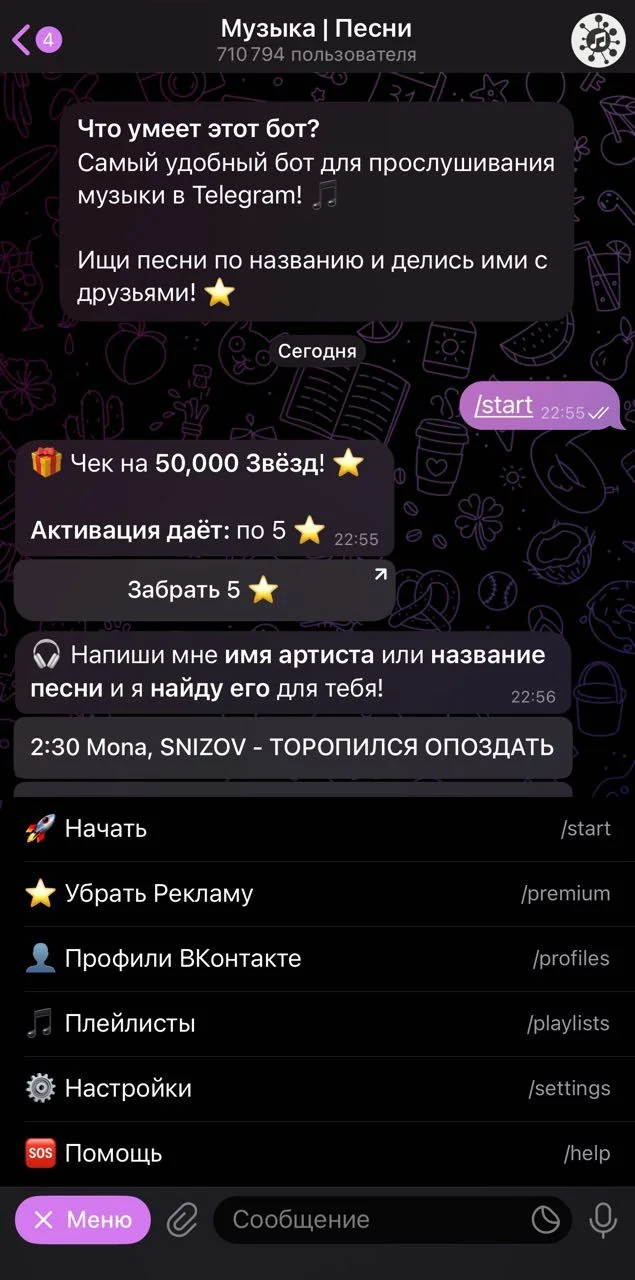Select the Помощь help command
The width and height of the screenshot is (635, 1280).
coord(317,1154)
